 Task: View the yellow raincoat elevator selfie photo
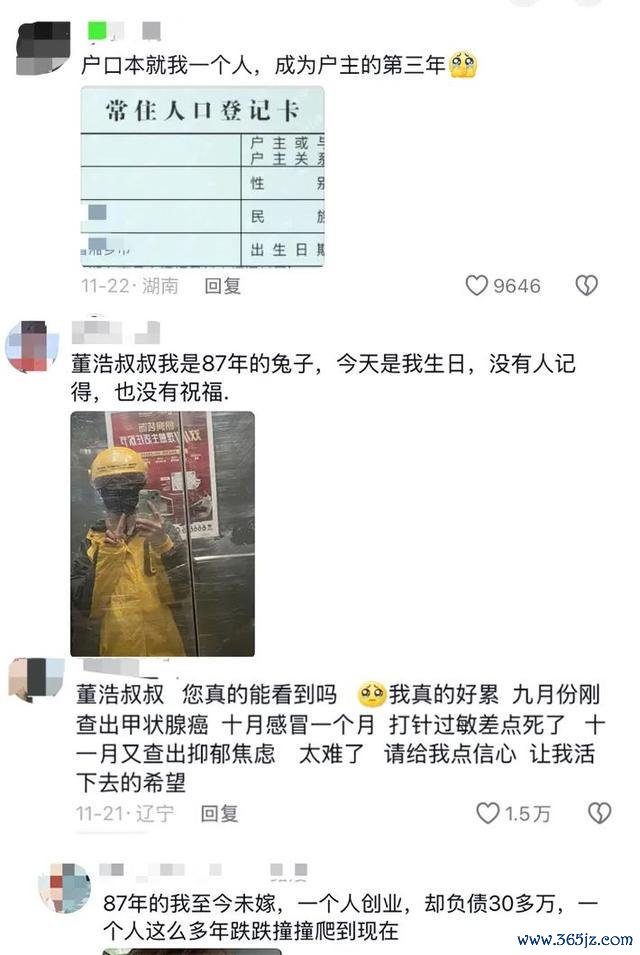[162, 533]
